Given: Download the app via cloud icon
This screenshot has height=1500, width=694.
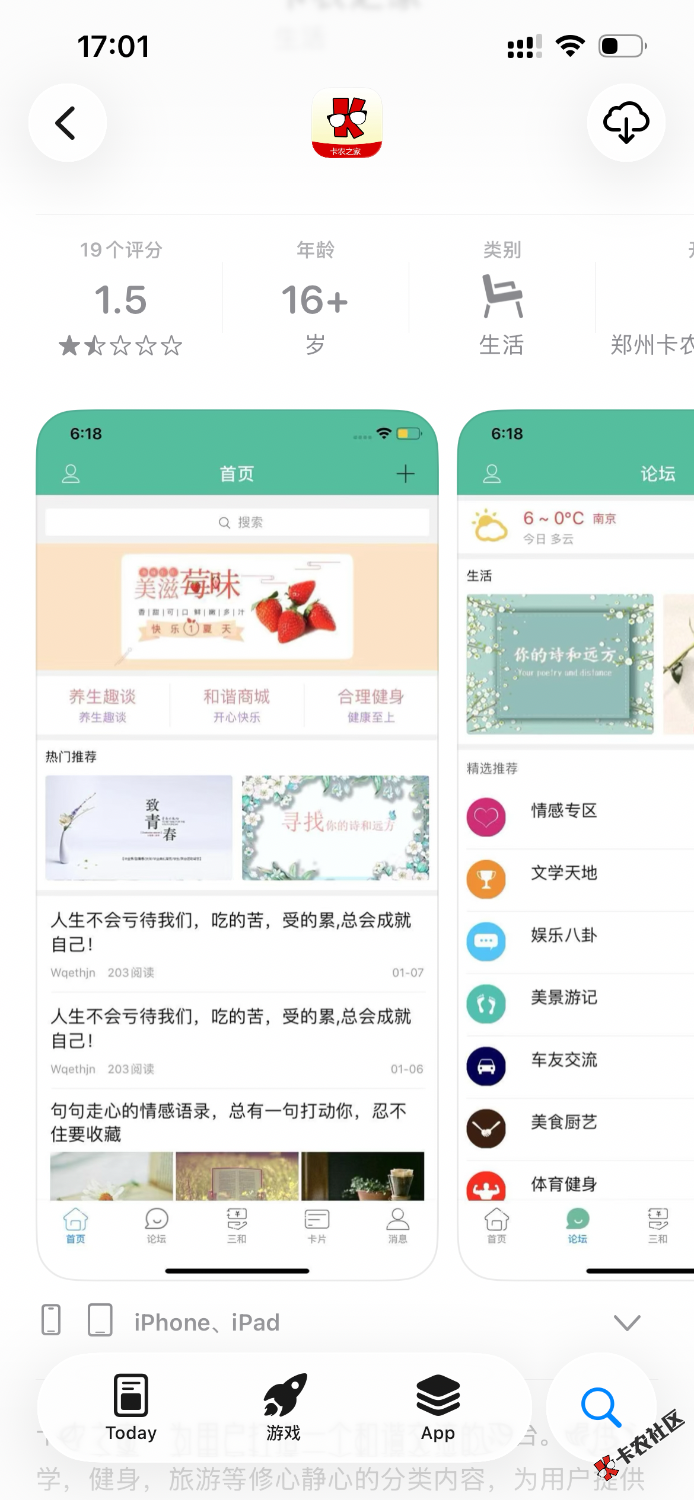Looking at the screenshot, I should (626, 123).
